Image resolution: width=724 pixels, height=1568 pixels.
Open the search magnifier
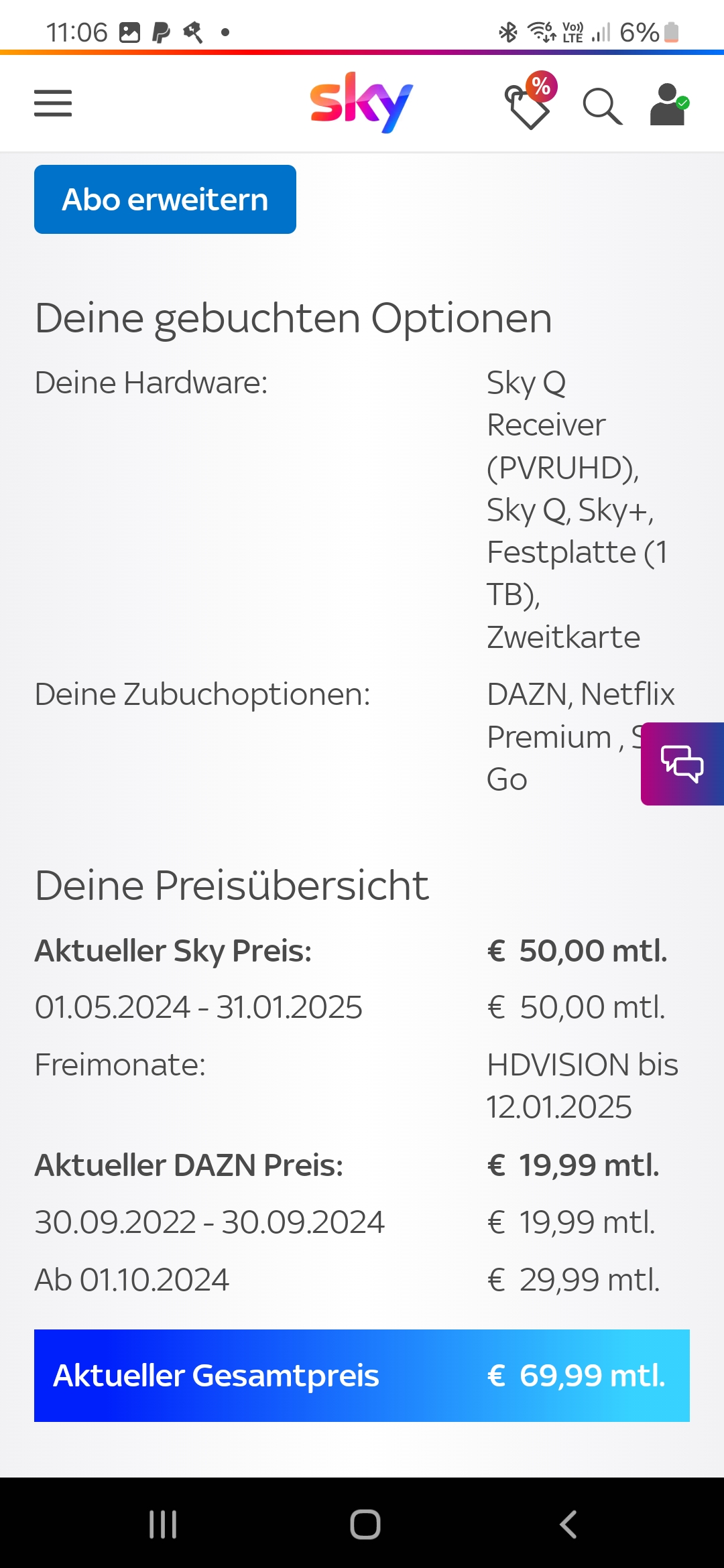(x=602, y=106)
